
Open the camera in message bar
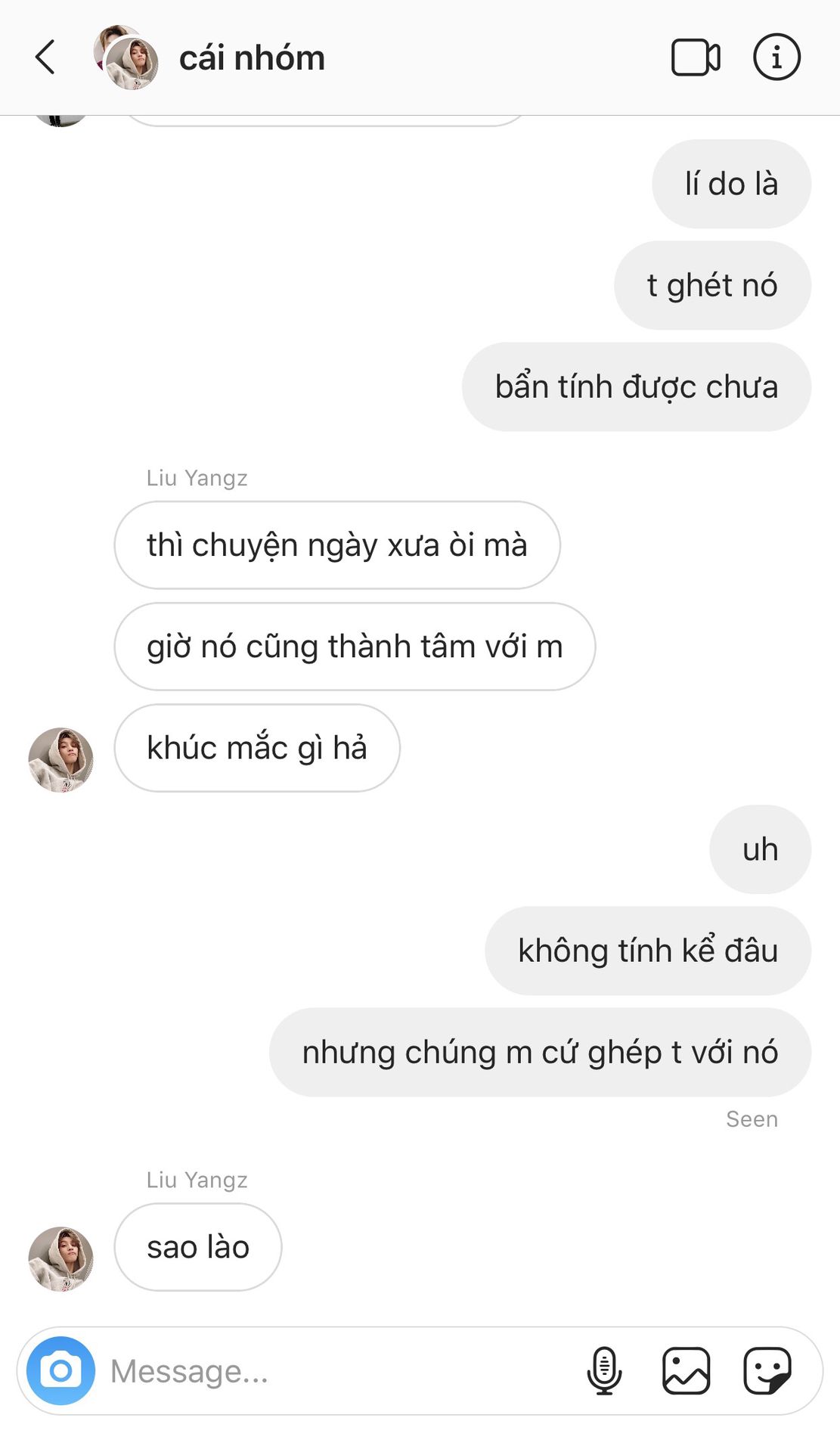point(60,1370)
